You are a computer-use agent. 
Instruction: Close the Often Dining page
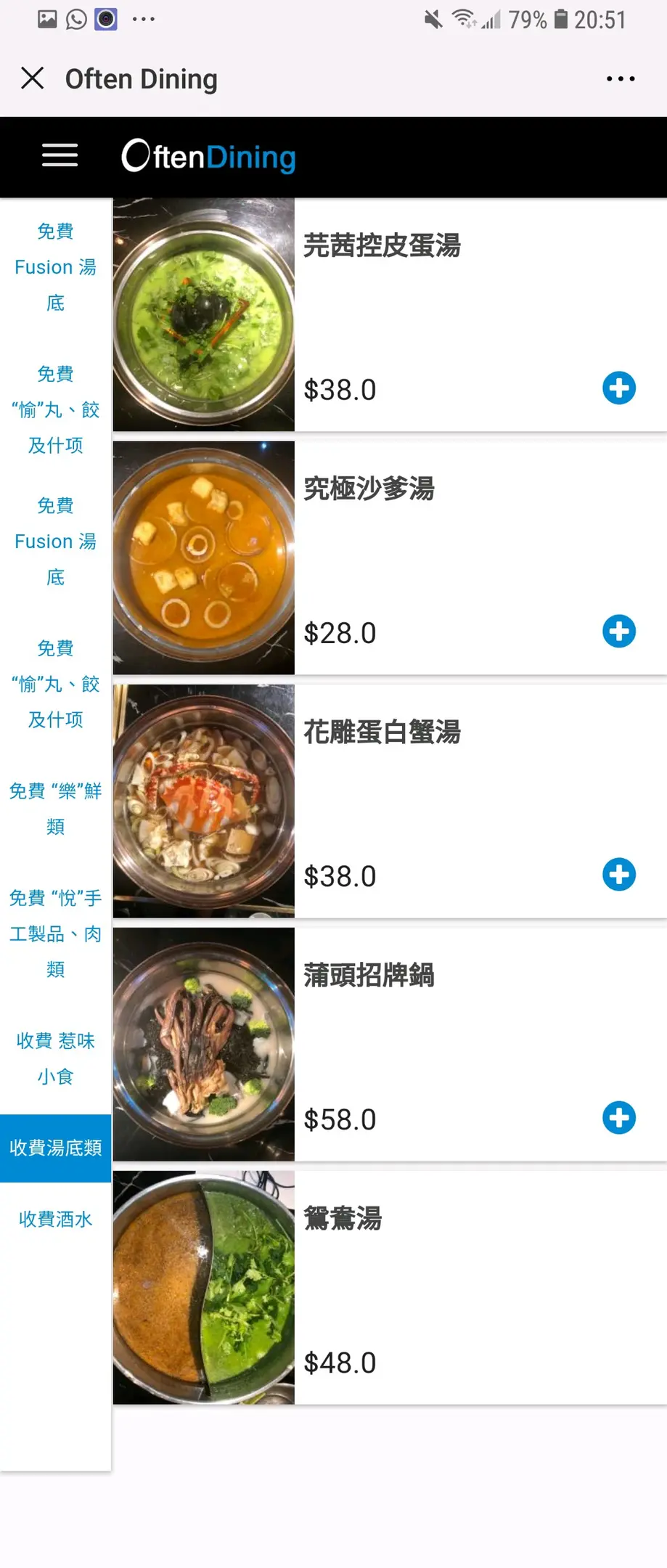(33, 78)
